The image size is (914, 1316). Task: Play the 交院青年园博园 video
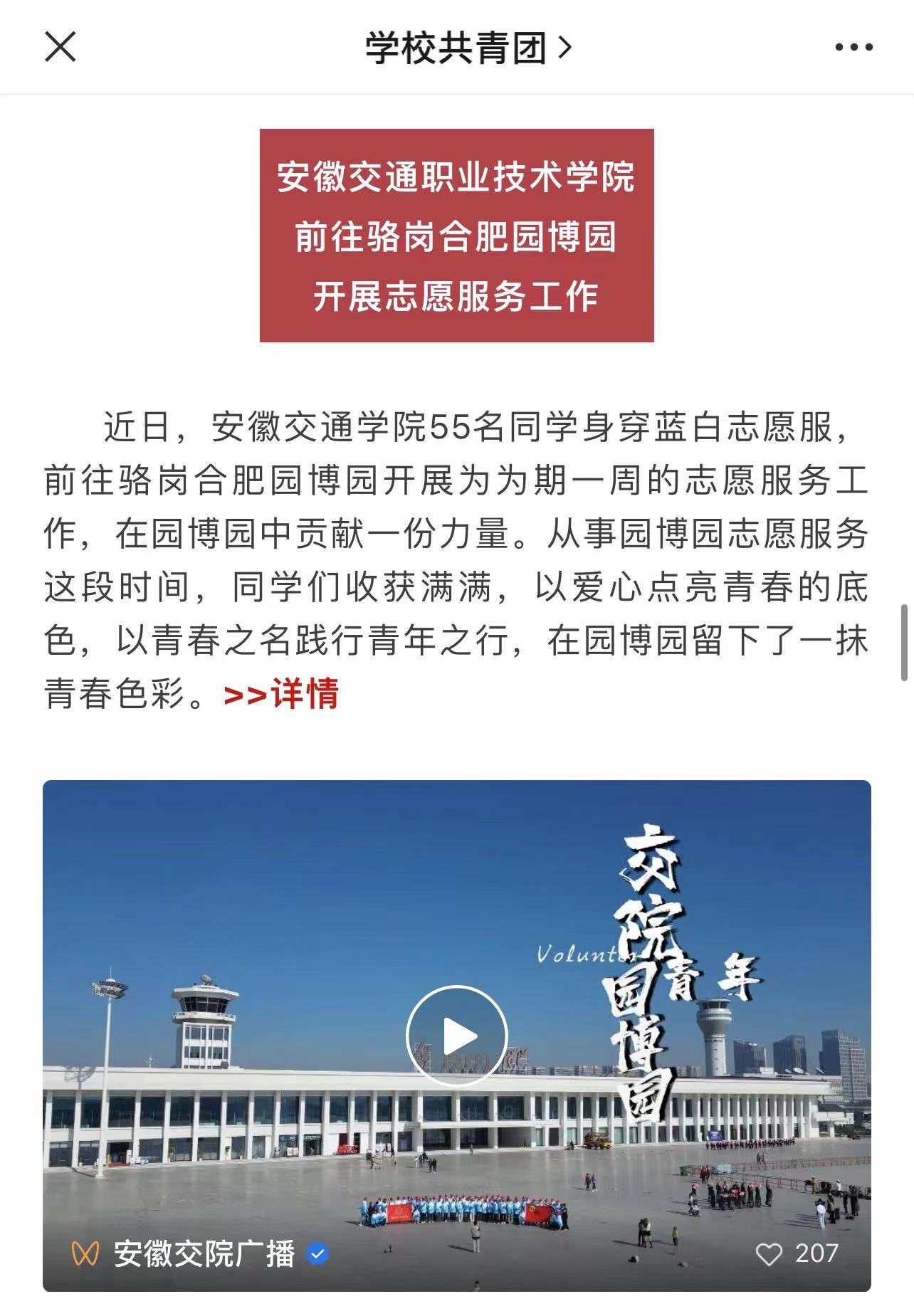(x=456, y=1035)
